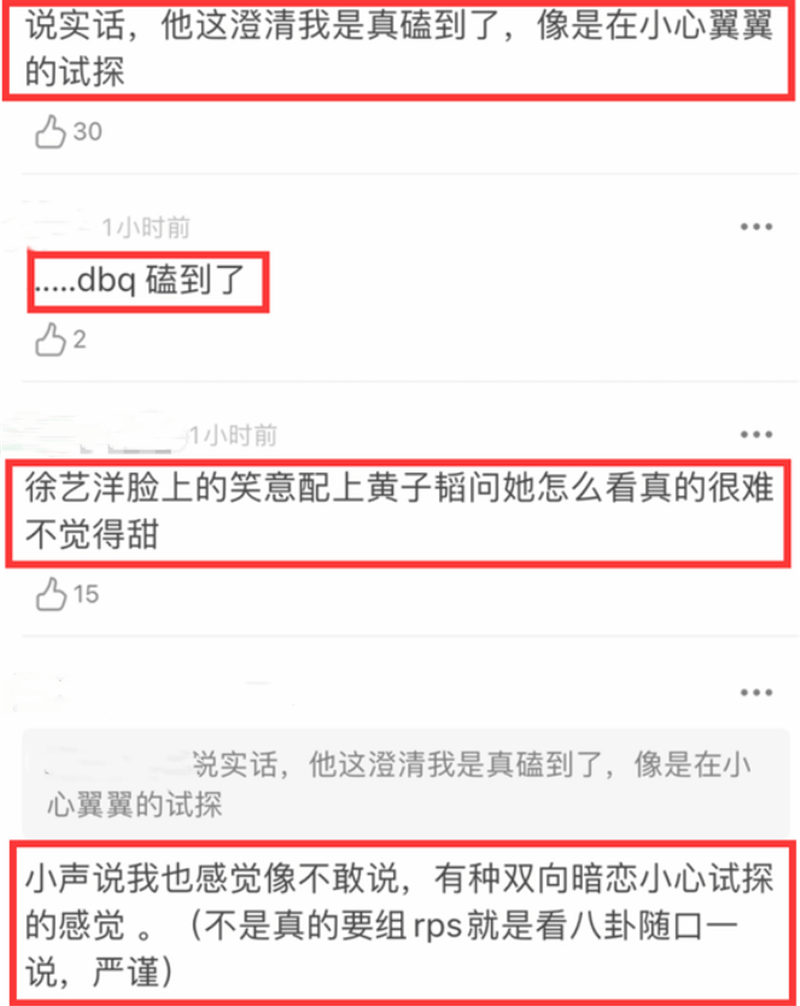Open overflow menu for 'dbq 磕到了' comment

click(756, 227)
